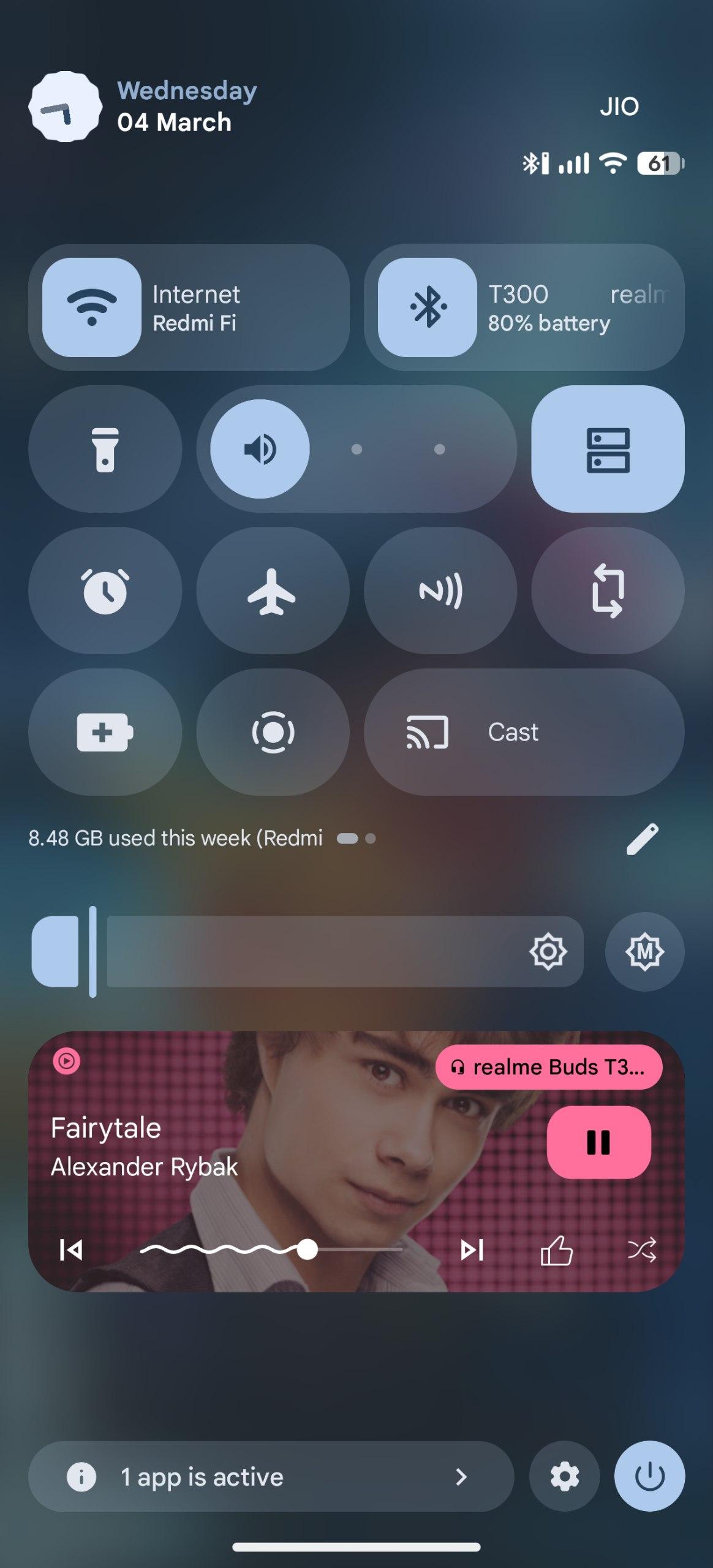This screenshot has width=713, height=1568.
Task: Open the power menu button
Action: (x=649, y=1477)
